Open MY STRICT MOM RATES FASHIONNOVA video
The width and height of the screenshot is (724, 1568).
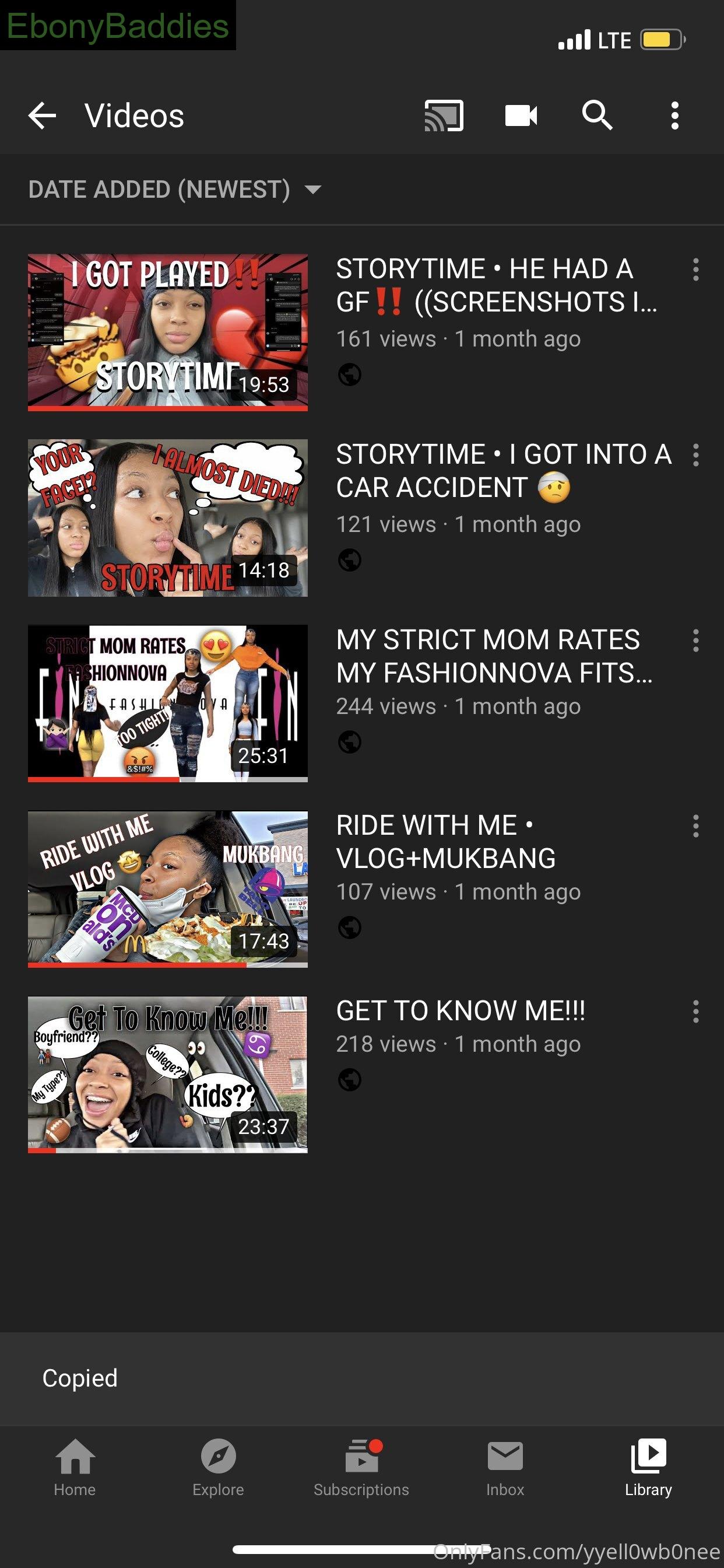coord(167,703)
